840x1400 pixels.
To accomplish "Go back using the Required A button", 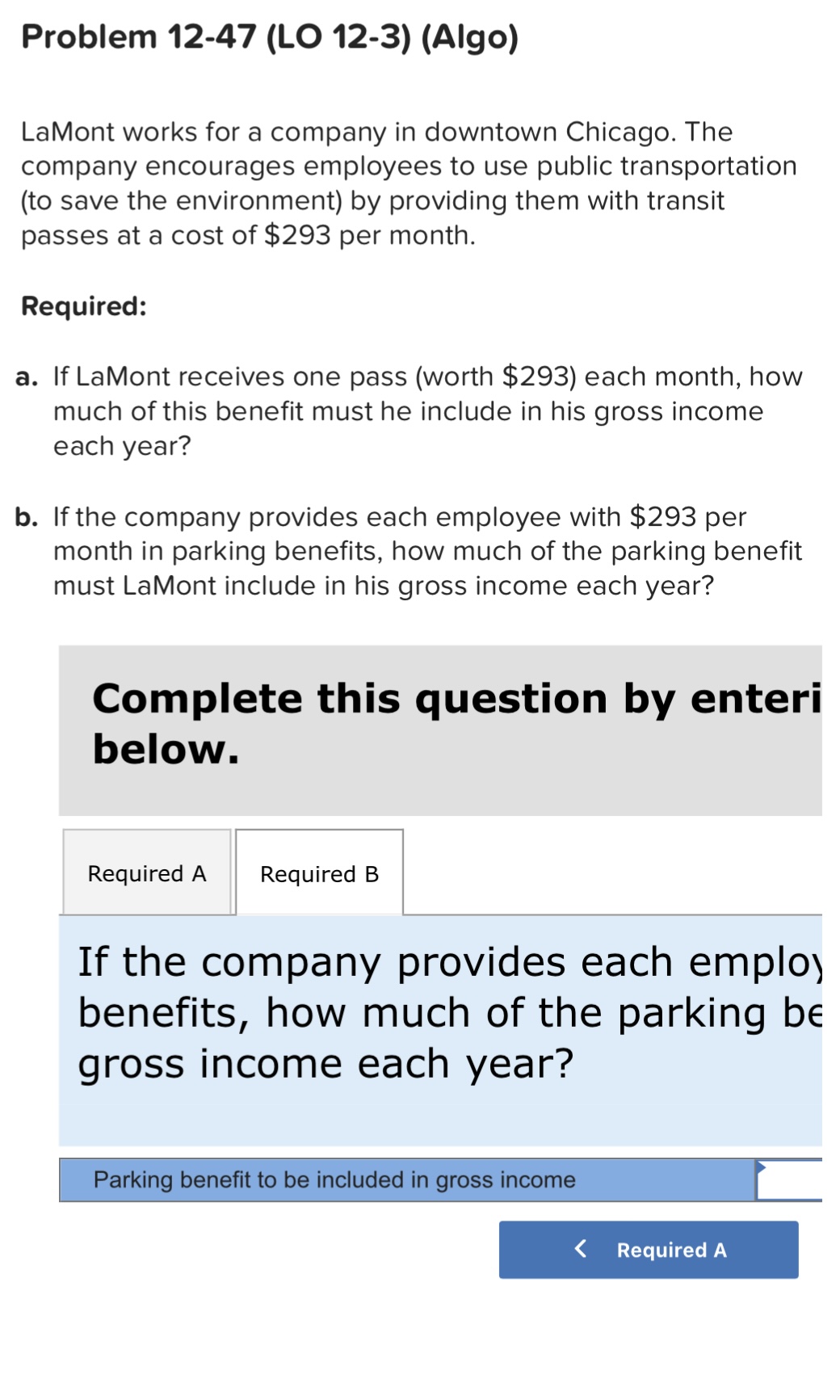I will [648, 1250].
